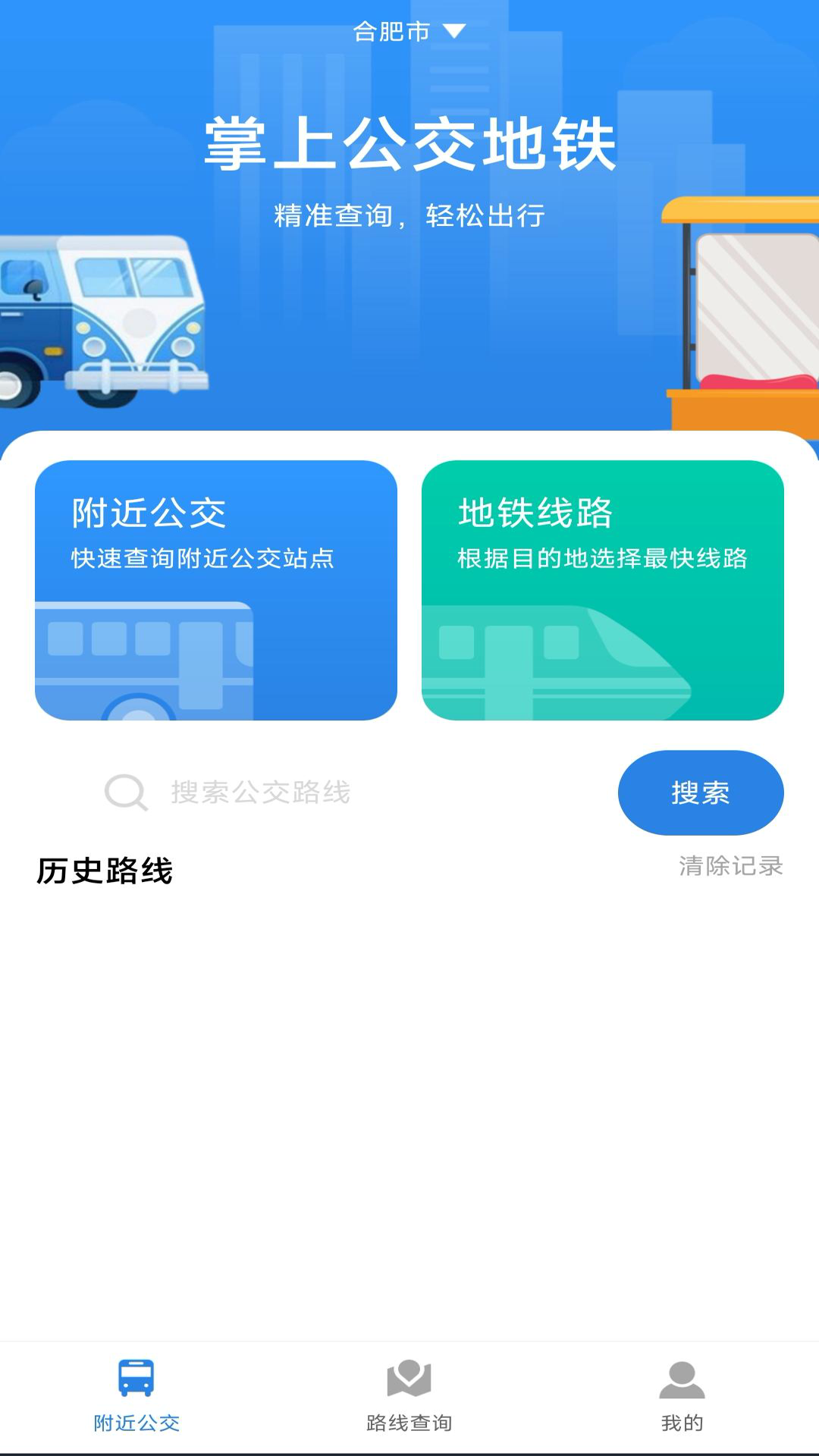819x1456 pixels.
Task: Open the 地铁线路 subway lines card
Action: tap(603, 590)
